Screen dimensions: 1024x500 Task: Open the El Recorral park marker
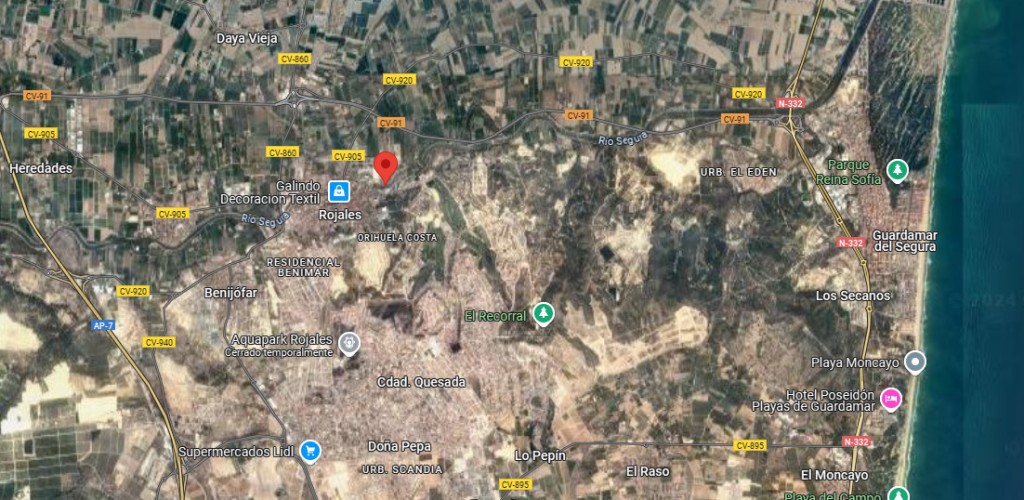pos(543,314)
